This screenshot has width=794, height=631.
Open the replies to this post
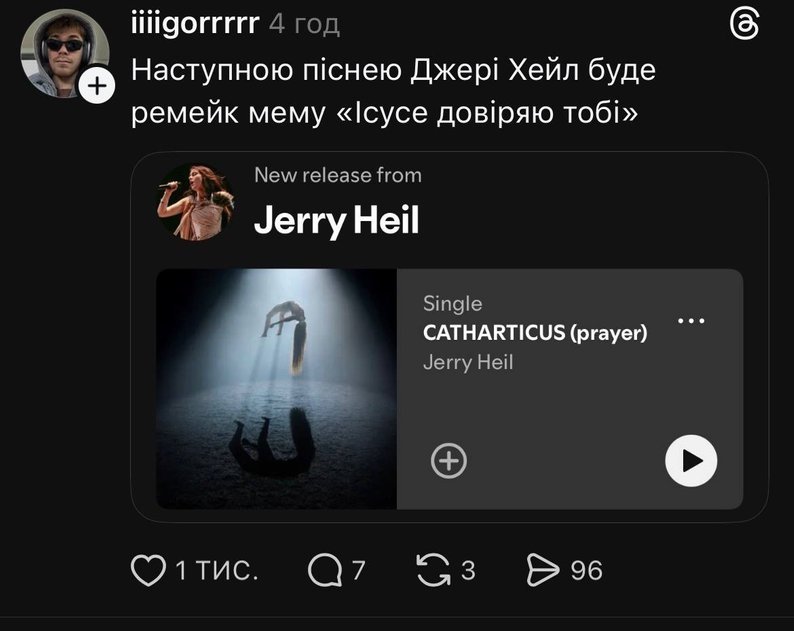pos(324,571)
